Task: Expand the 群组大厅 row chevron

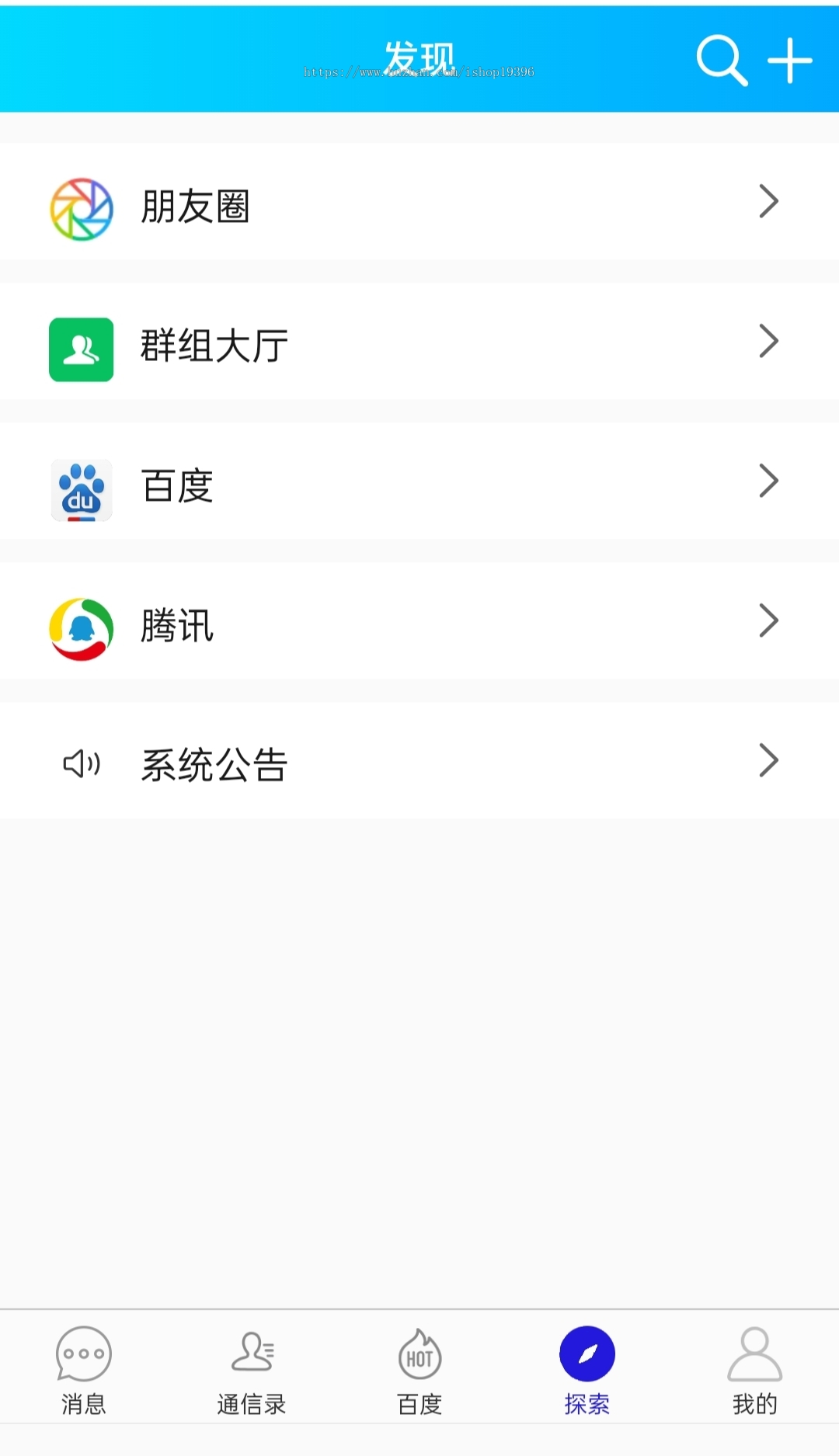Action: click(x=768, y=340)
